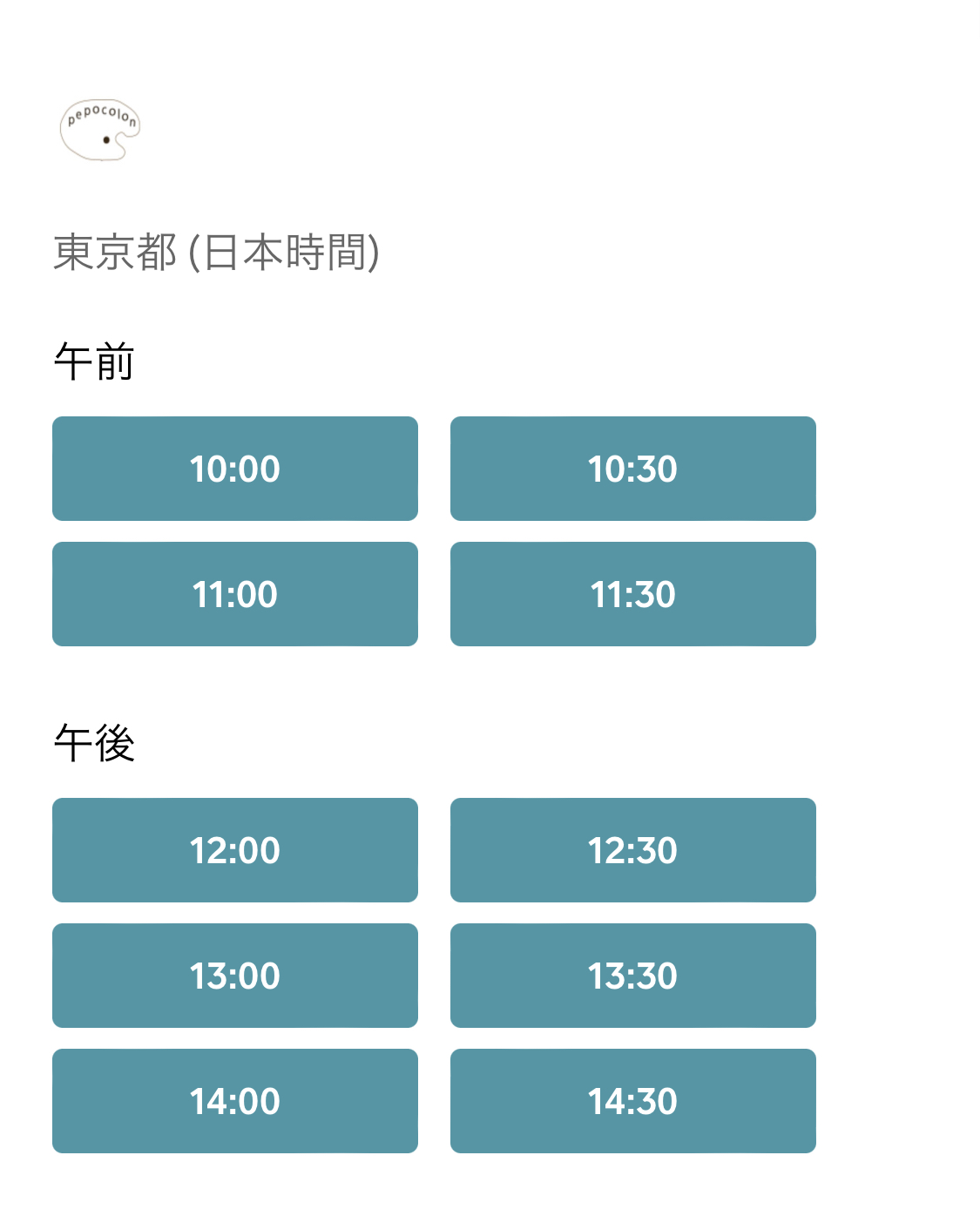This screenshot has height=1216, width=980.
Task: Choose the 10:30 appointment time
Action: click(x=633, y=469)
